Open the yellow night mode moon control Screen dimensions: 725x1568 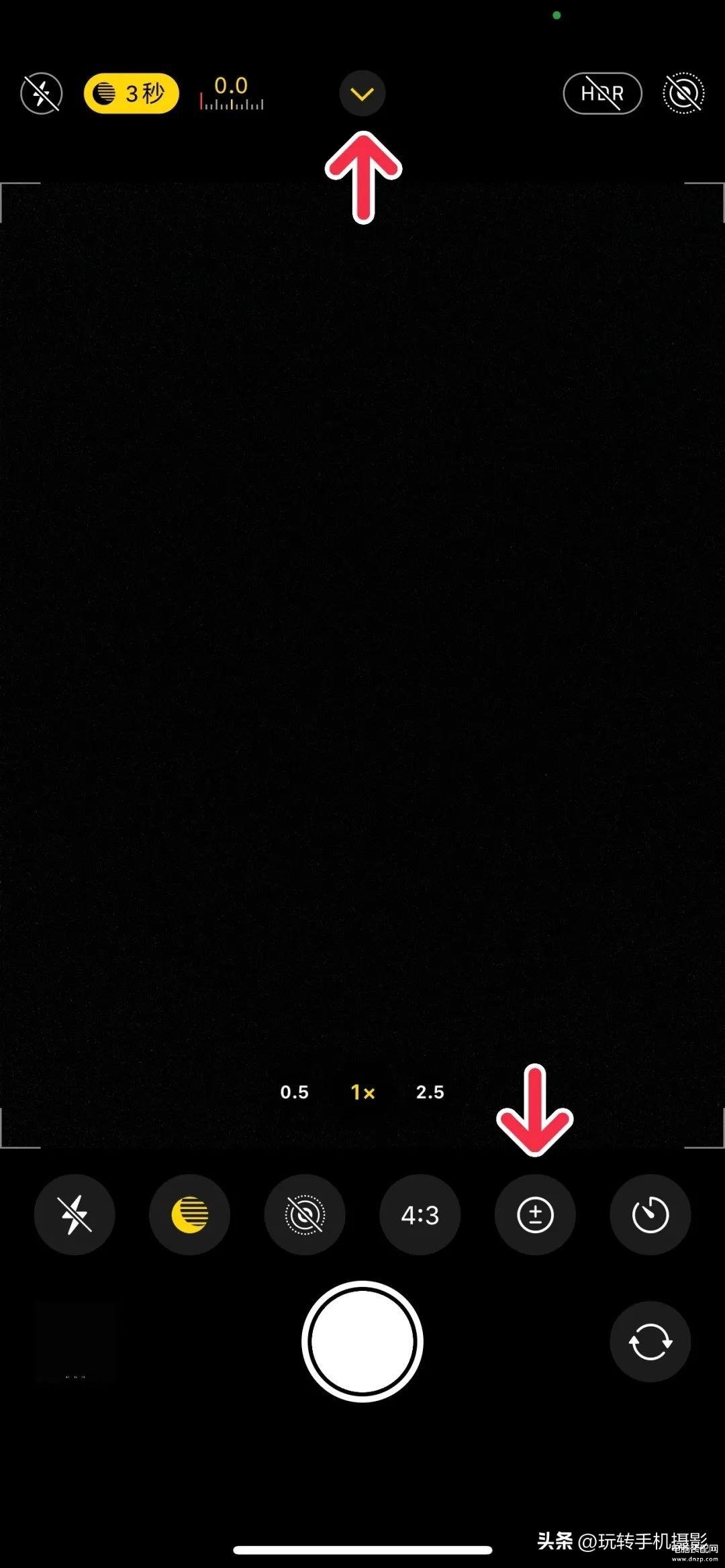190,1214
